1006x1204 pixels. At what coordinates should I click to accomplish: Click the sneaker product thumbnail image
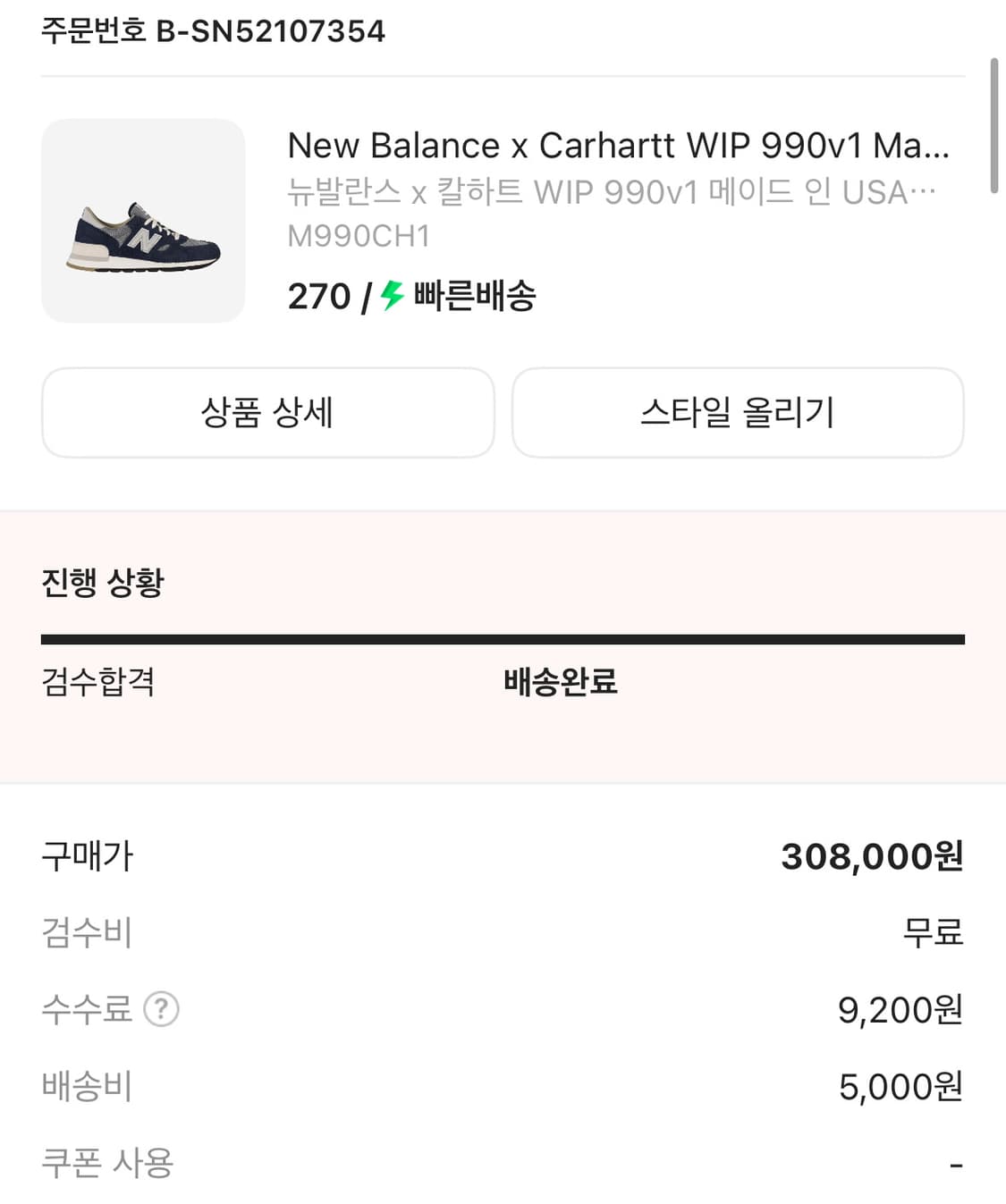click(x=142, y=218)
